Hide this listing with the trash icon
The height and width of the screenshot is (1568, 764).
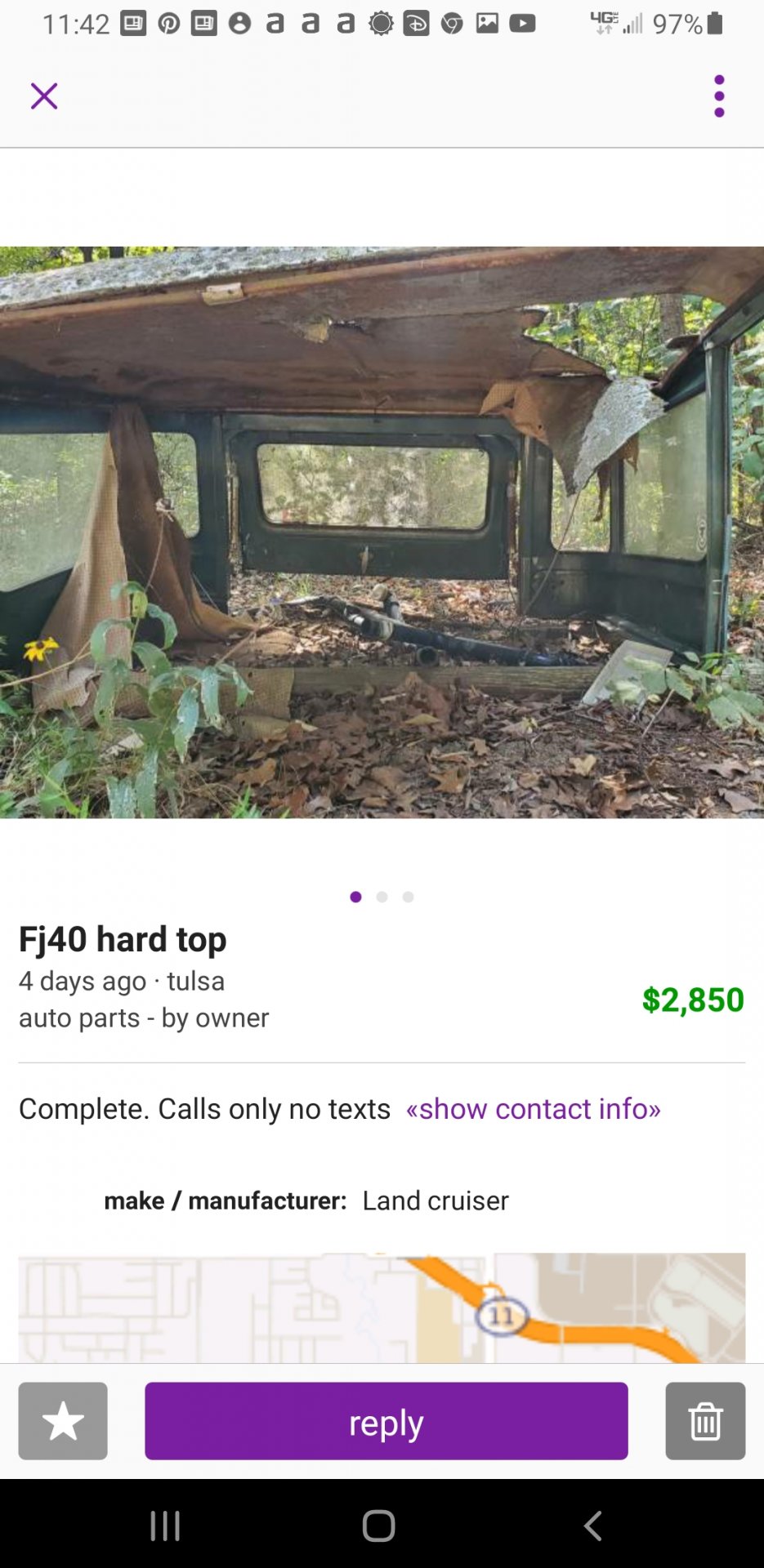[705, 1421]
